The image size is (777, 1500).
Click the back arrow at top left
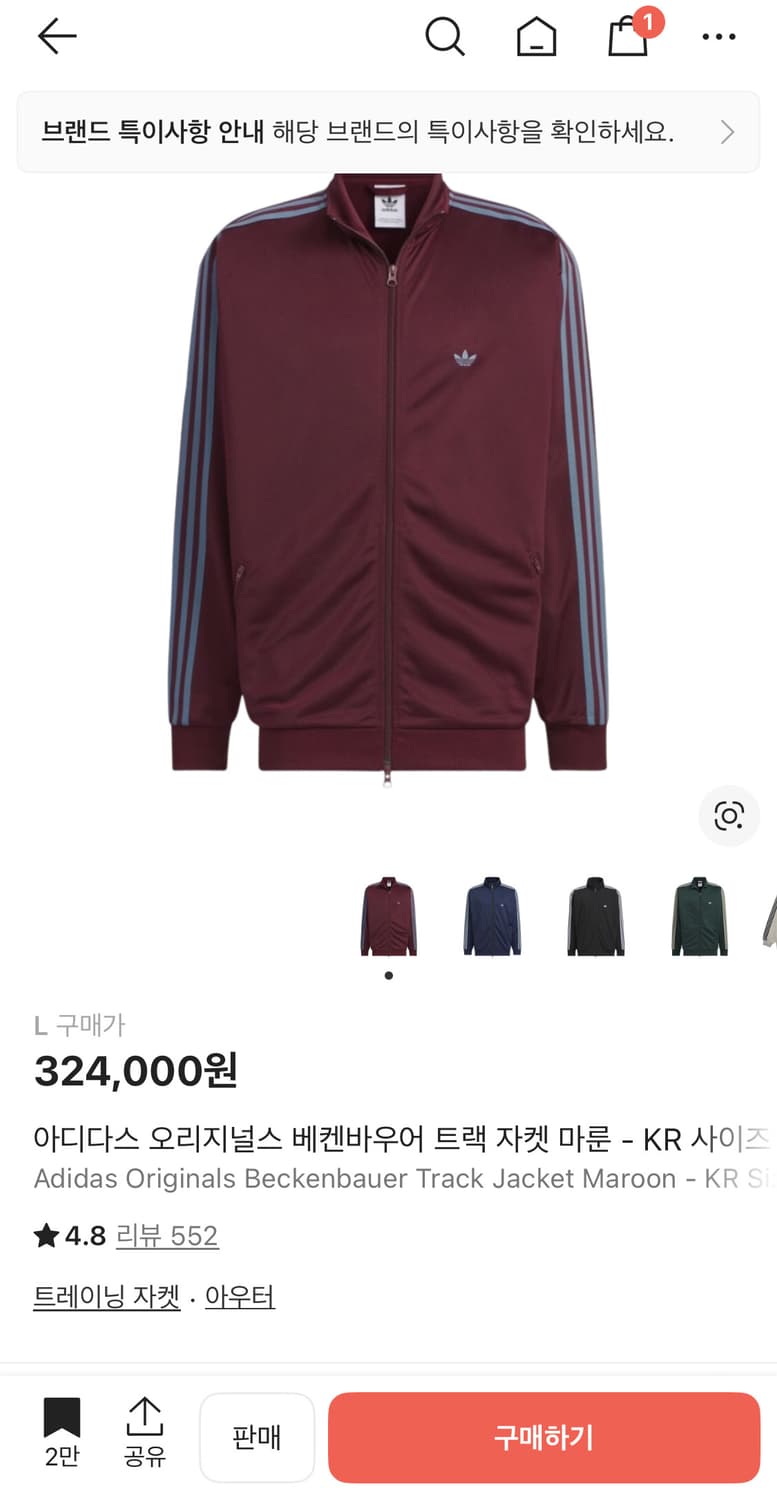coord(56,36)
